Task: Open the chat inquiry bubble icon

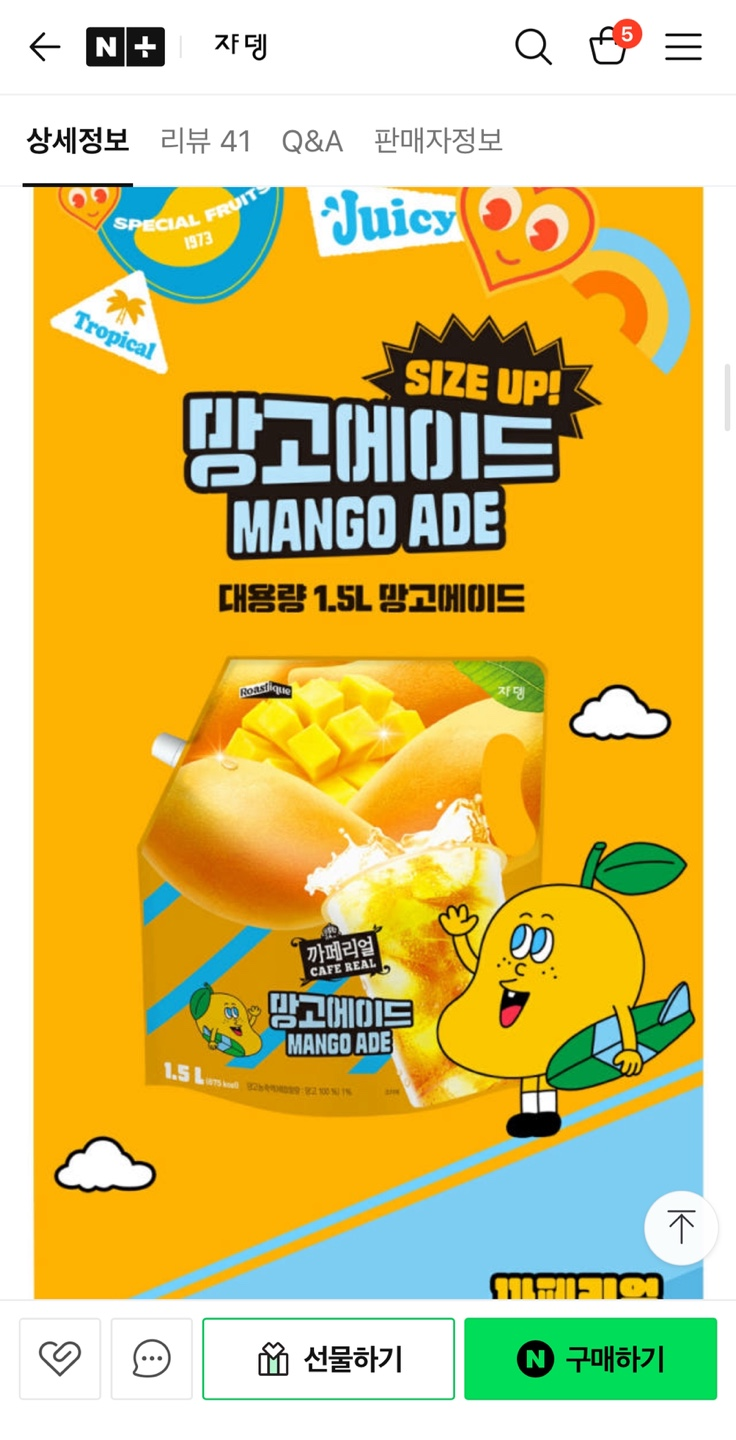Action: click(x=152, y=1358)
